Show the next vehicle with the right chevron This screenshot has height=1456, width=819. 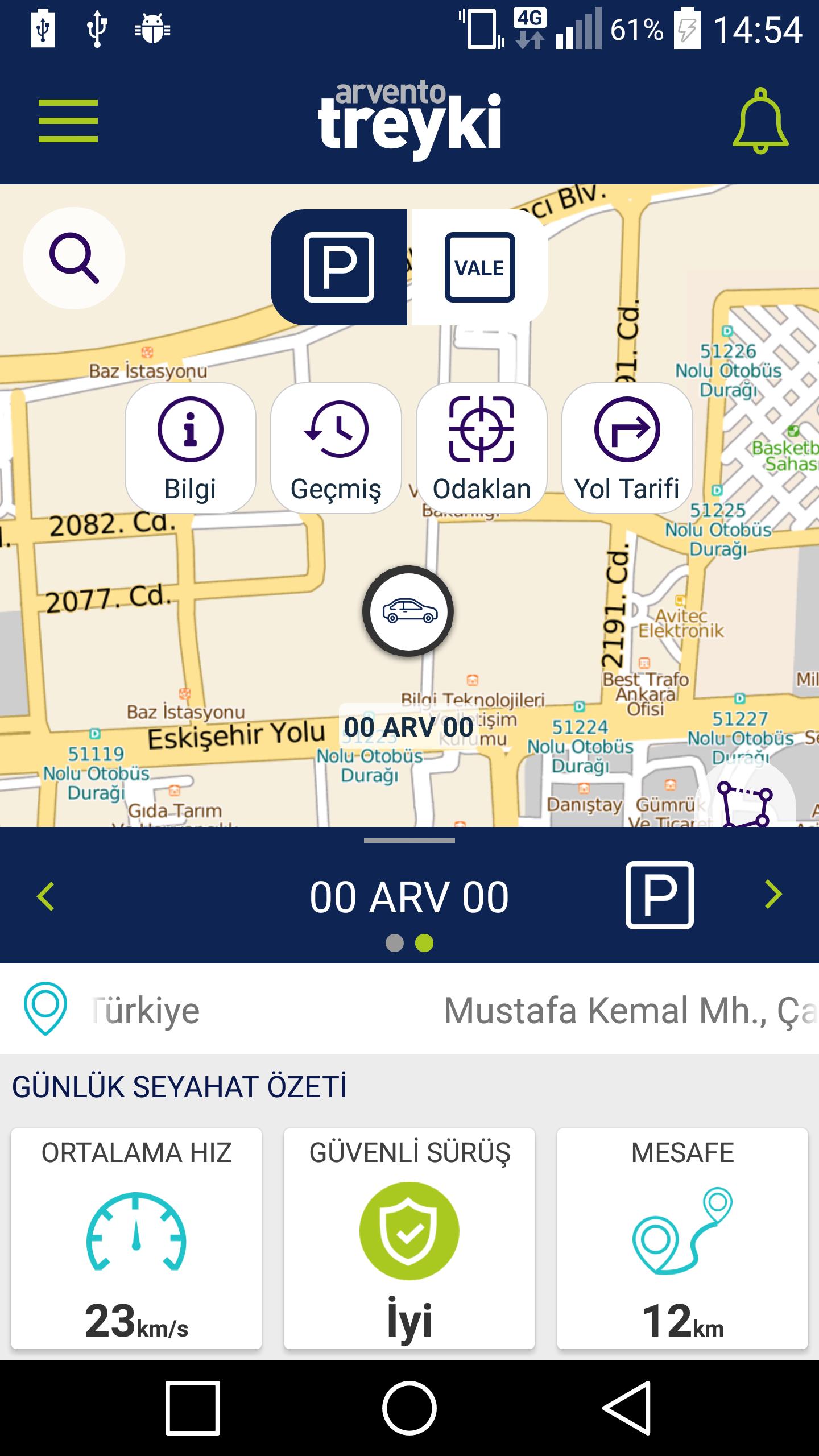tap(772, 894)
